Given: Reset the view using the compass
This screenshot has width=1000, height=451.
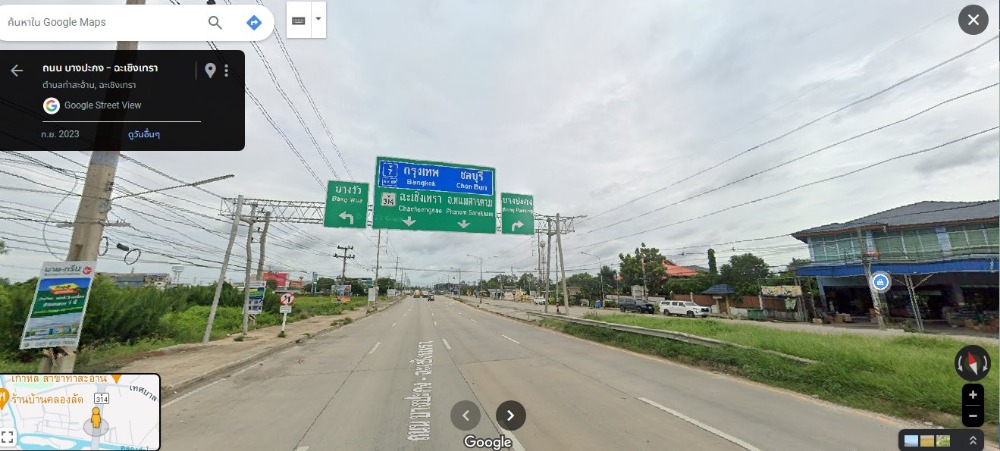Looking at the screenshot, I should pyautogui.click(x=972, y=362).
